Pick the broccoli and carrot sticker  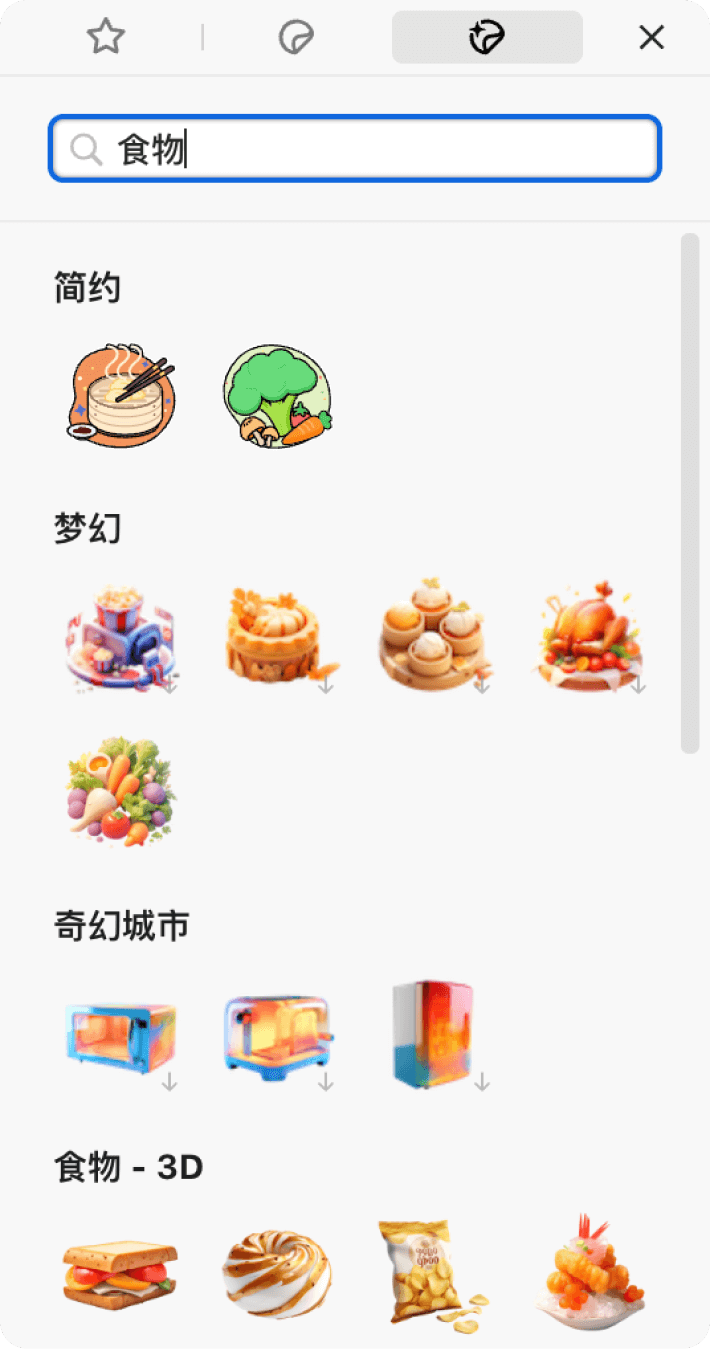pos(277,397)
